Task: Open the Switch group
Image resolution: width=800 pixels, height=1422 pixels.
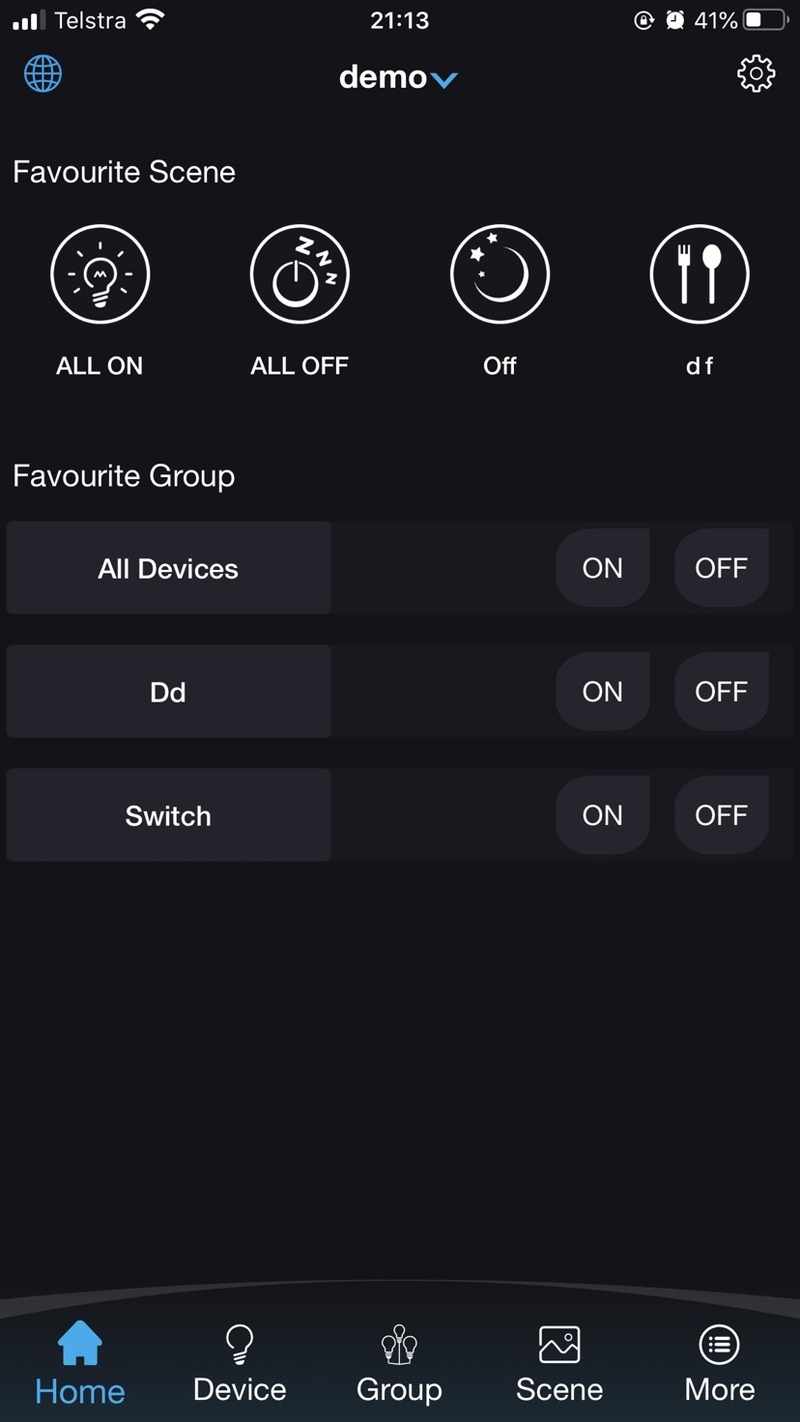Action: click(x=168, y=816)
